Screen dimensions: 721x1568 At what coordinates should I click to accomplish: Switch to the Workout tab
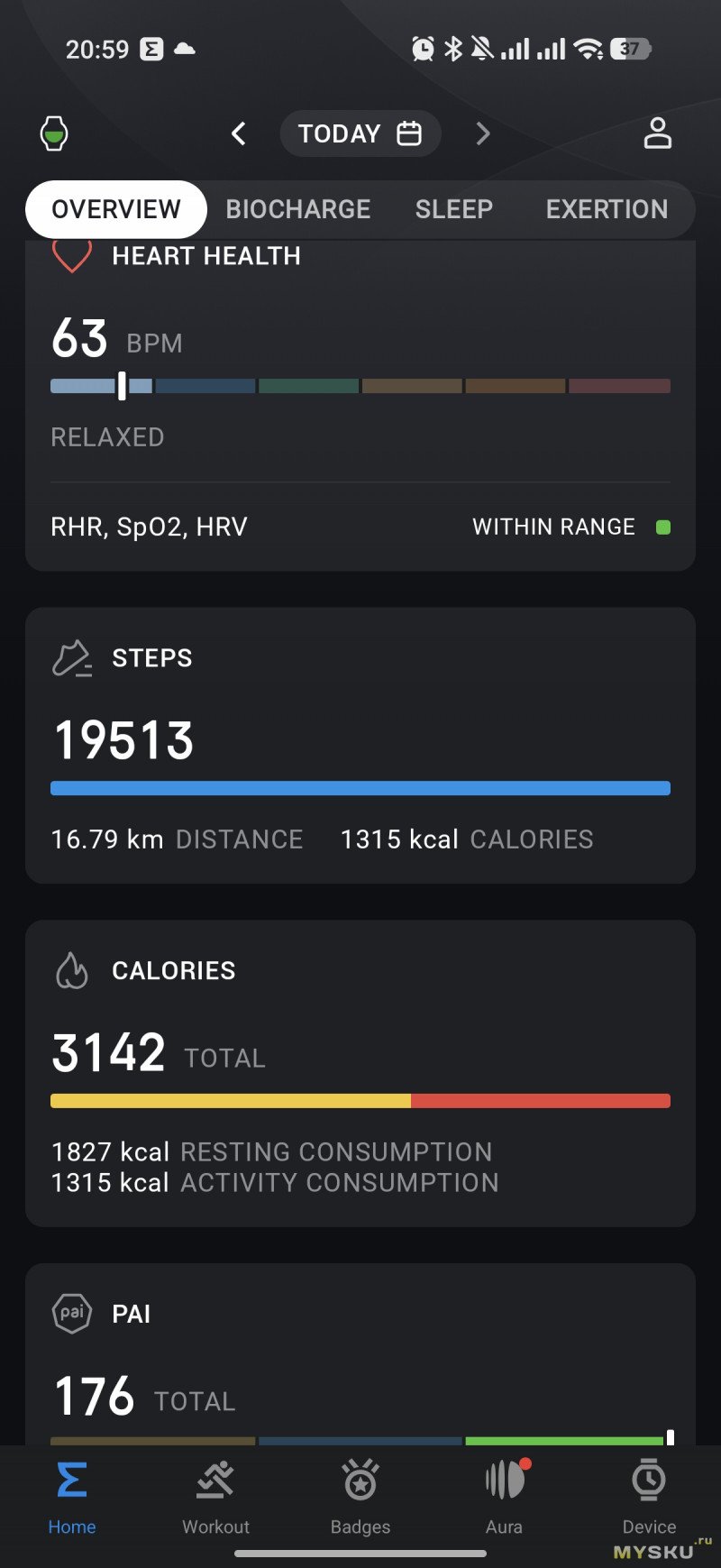coord(215,1498)
